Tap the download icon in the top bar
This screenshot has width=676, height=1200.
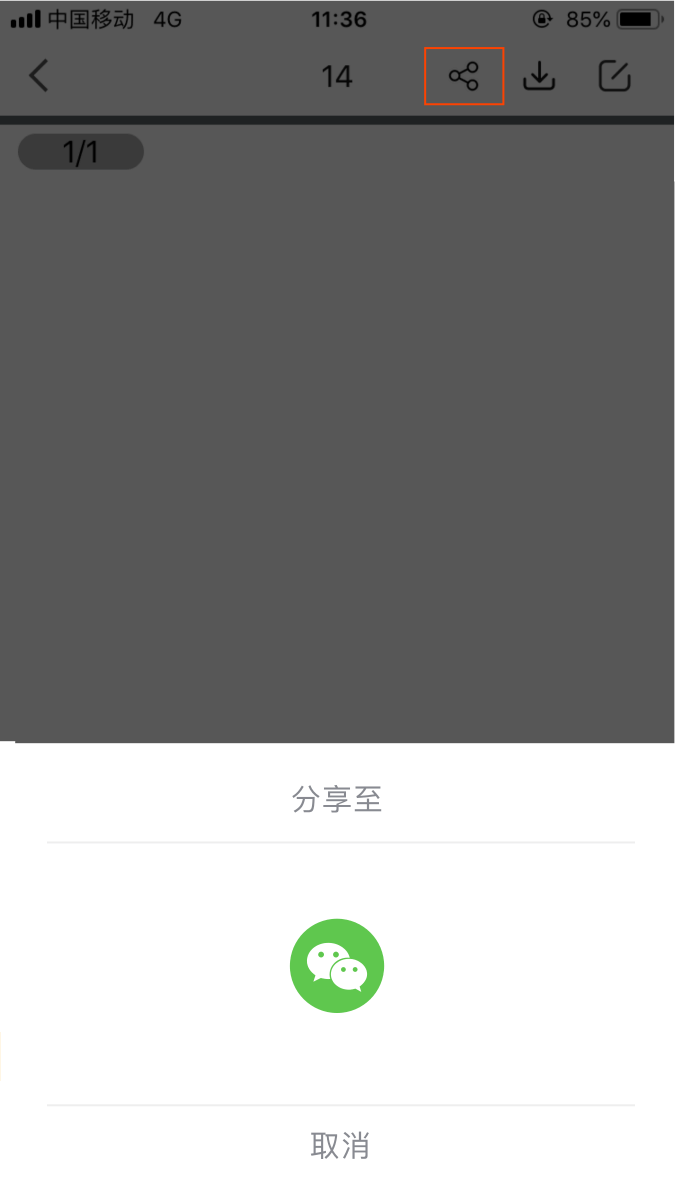[540, 76]
